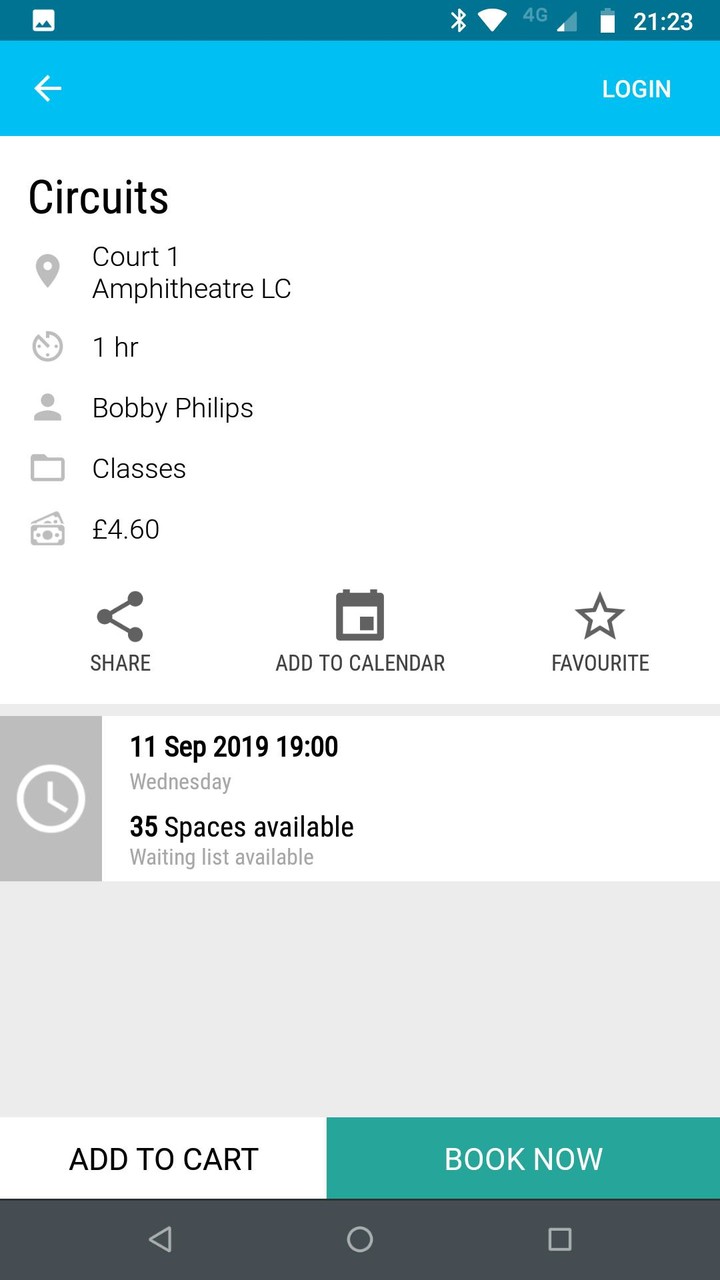Tap the Classes category folder icon
Screen dimensions: 720x1280
click(x=46, y=468)
